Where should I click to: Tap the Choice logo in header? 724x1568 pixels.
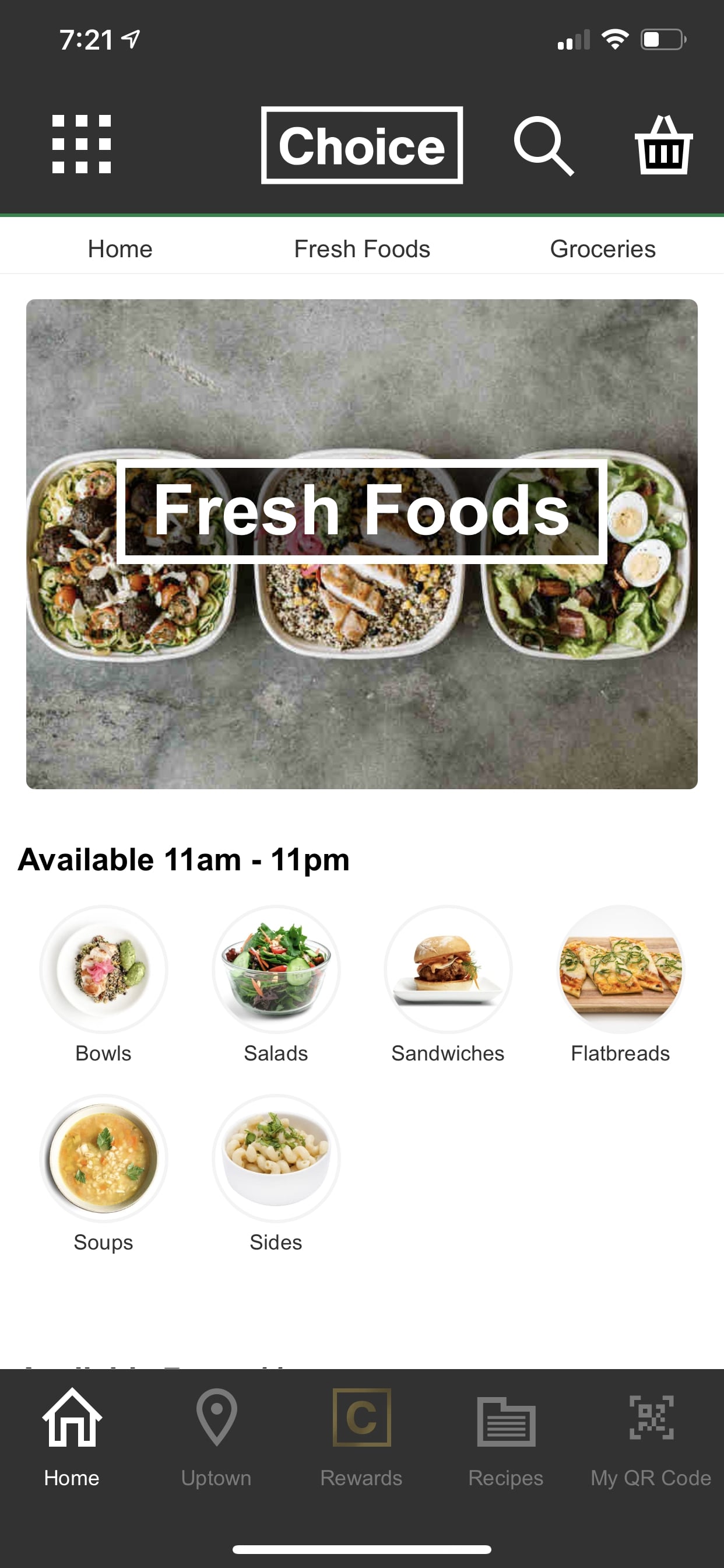point(362,145)
